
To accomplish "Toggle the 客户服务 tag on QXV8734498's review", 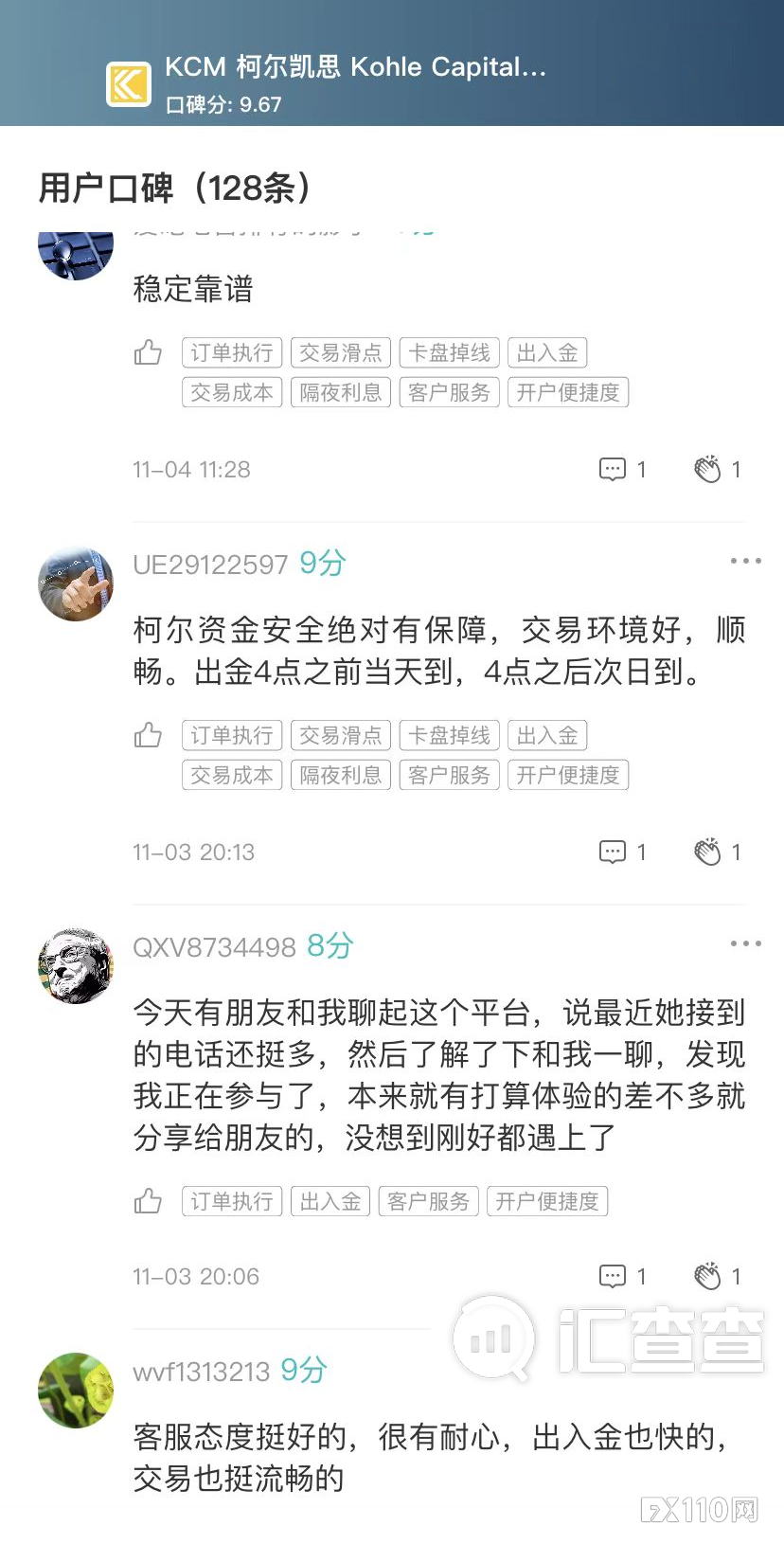I will pyautogui.click(x=428, y=1200).
